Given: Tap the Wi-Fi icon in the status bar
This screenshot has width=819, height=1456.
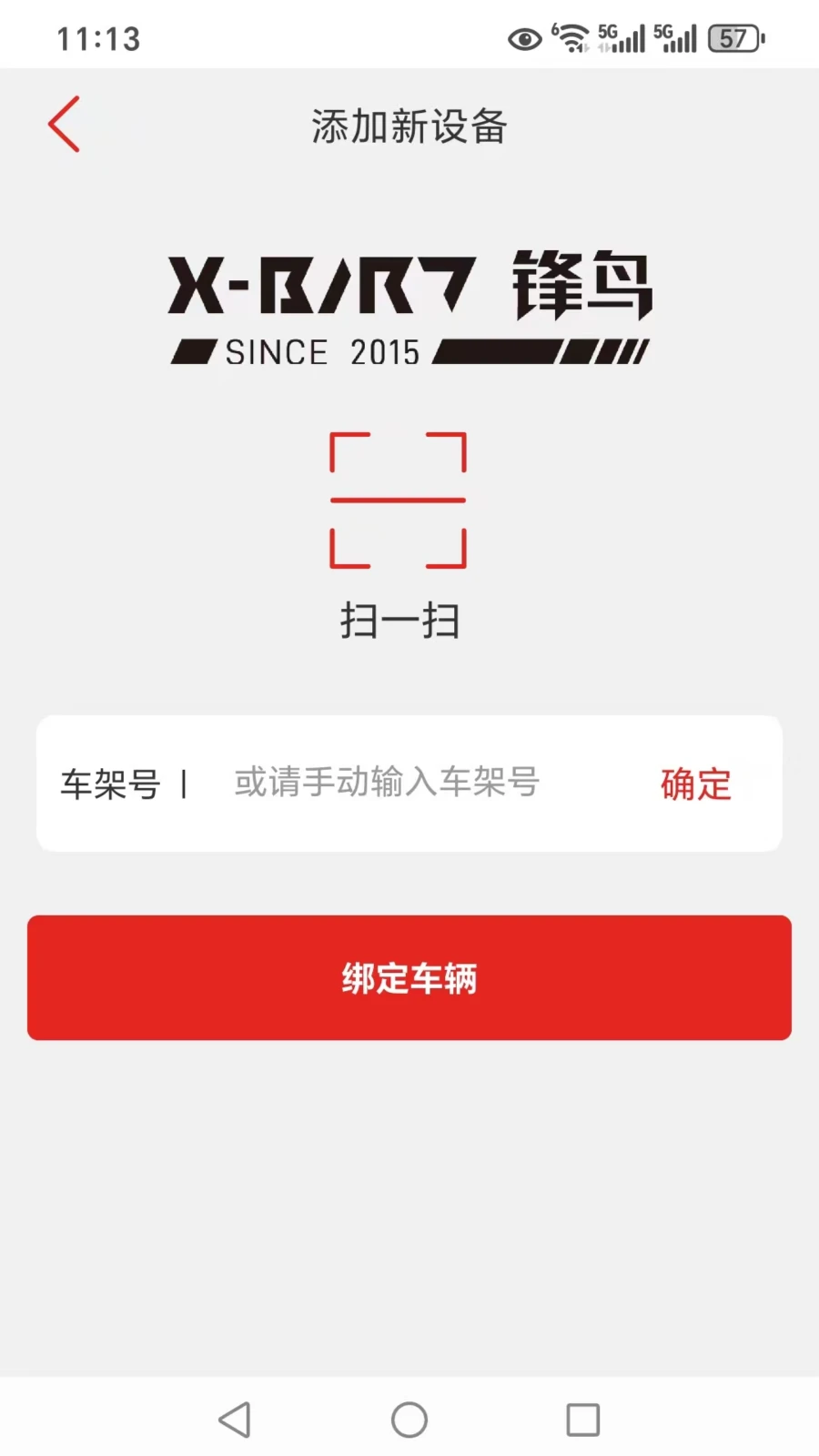Looking at the screenshot, I should (x=573, y=36).
